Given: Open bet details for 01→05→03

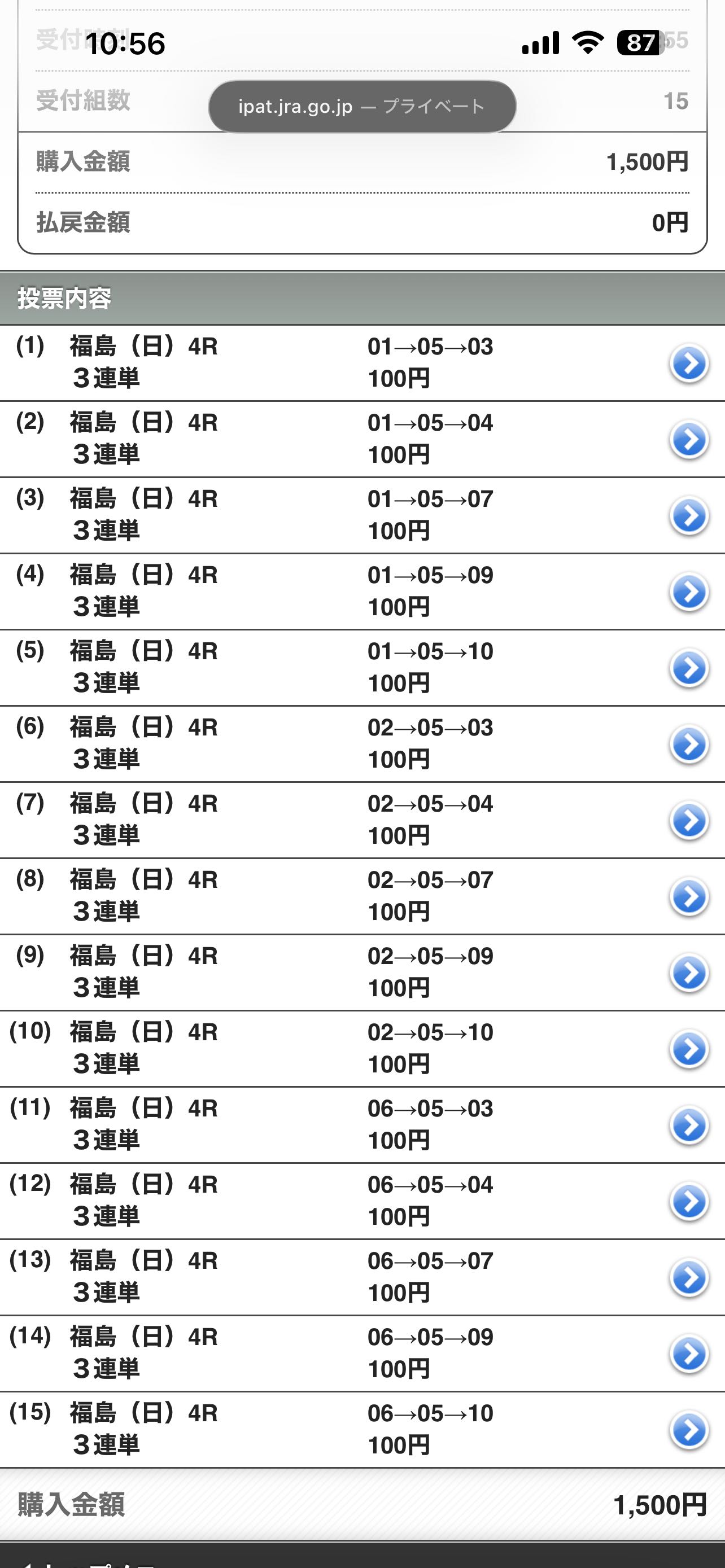Looking at the screenshot, I should coord(688,363).
